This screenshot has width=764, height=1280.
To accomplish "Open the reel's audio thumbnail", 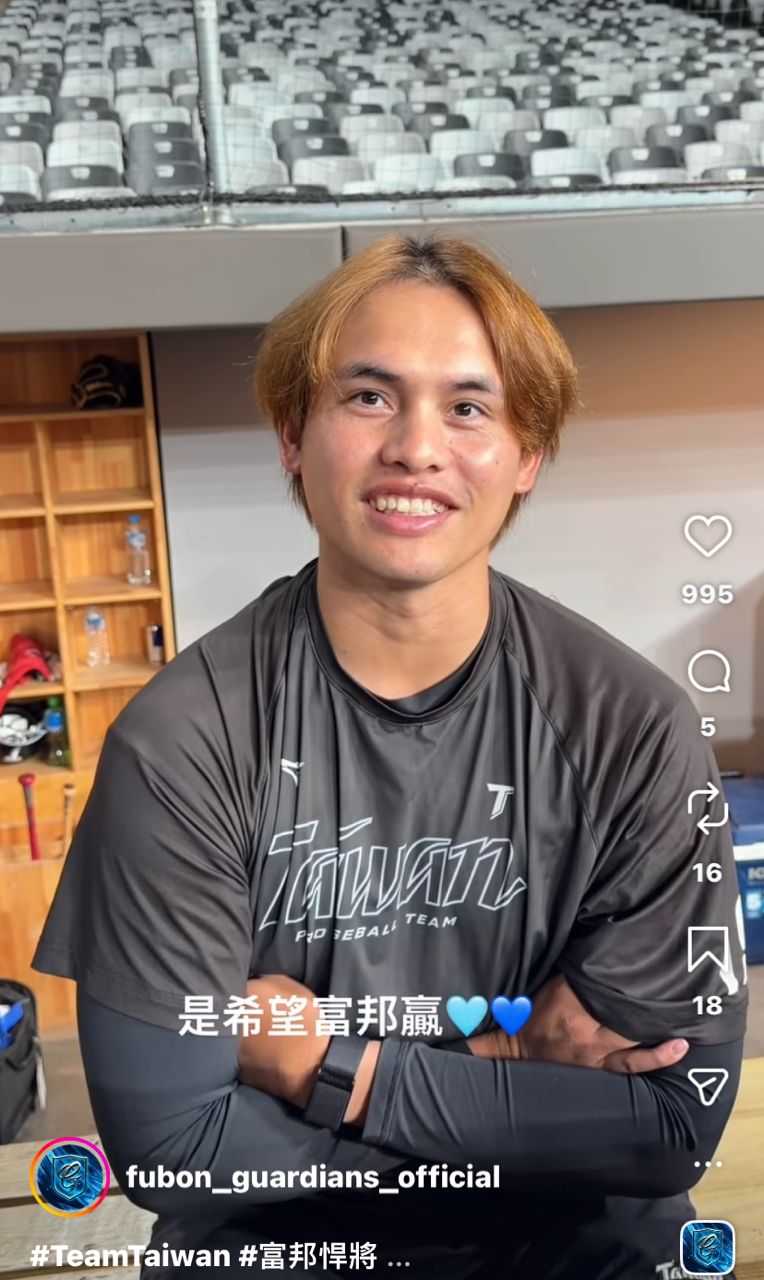I will click(x=707, y=1247).
